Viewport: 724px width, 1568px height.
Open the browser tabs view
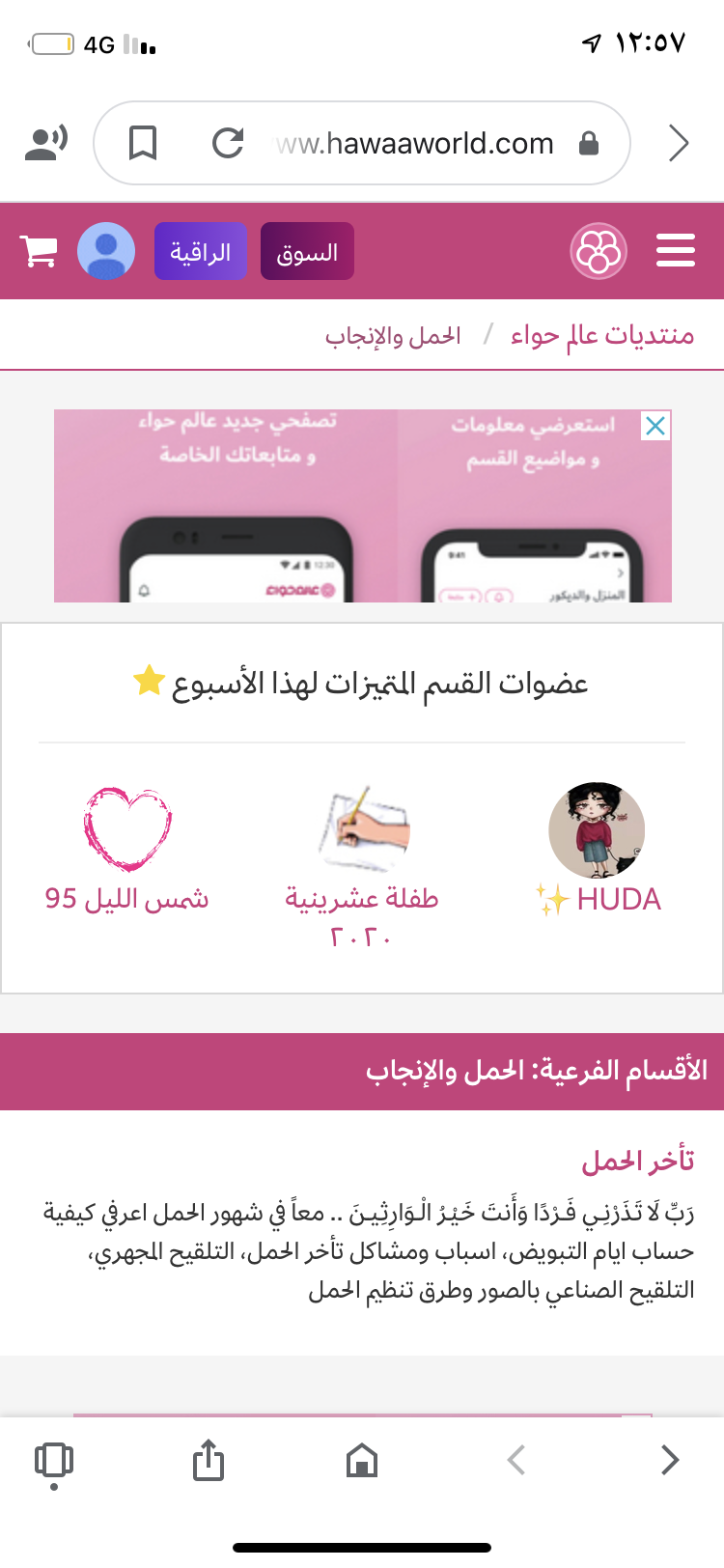coord(54,1461)
